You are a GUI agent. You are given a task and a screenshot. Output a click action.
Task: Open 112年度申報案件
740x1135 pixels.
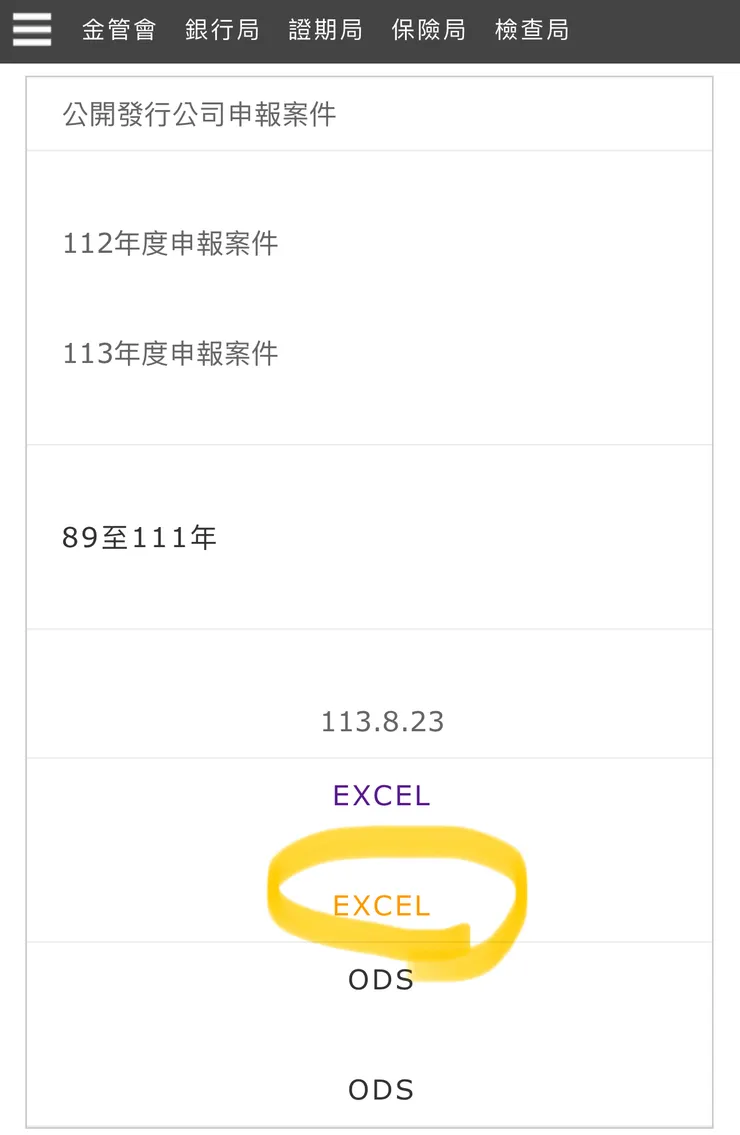coord(170,243)
